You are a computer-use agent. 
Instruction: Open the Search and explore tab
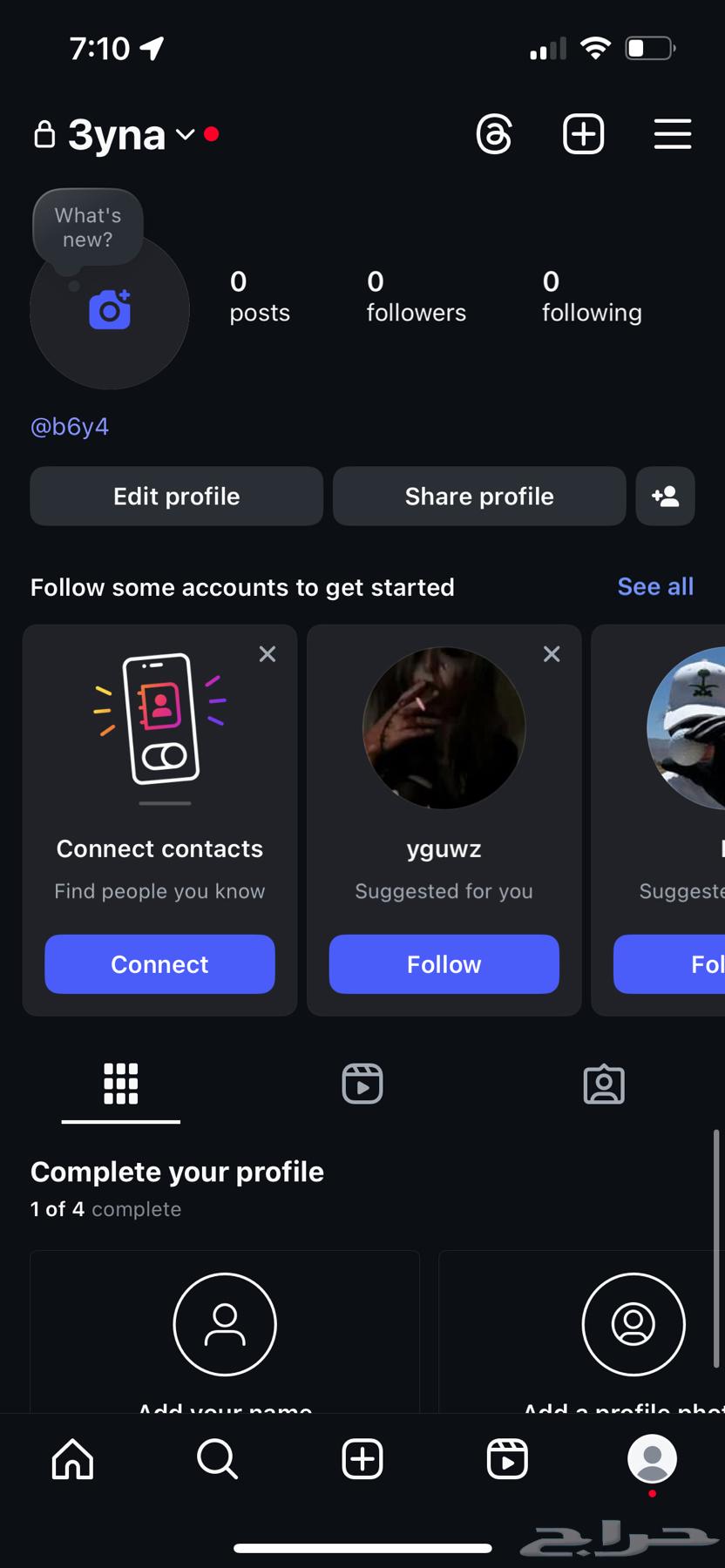tap(217, 1459)
